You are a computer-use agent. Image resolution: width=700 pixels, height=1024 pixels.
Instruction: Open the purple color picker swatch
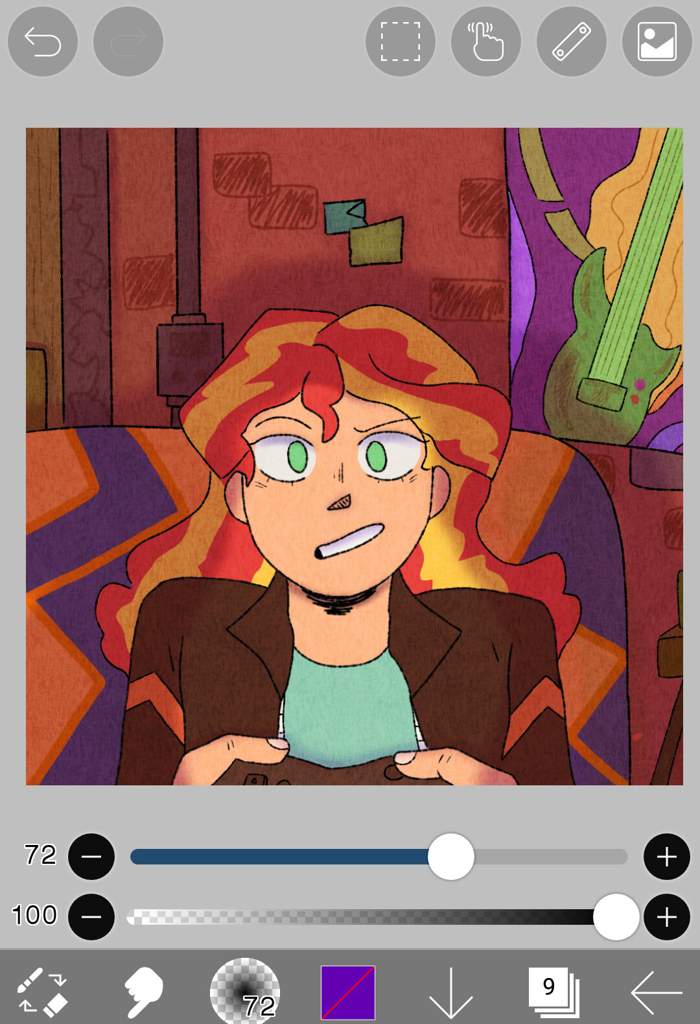[348, 991]
